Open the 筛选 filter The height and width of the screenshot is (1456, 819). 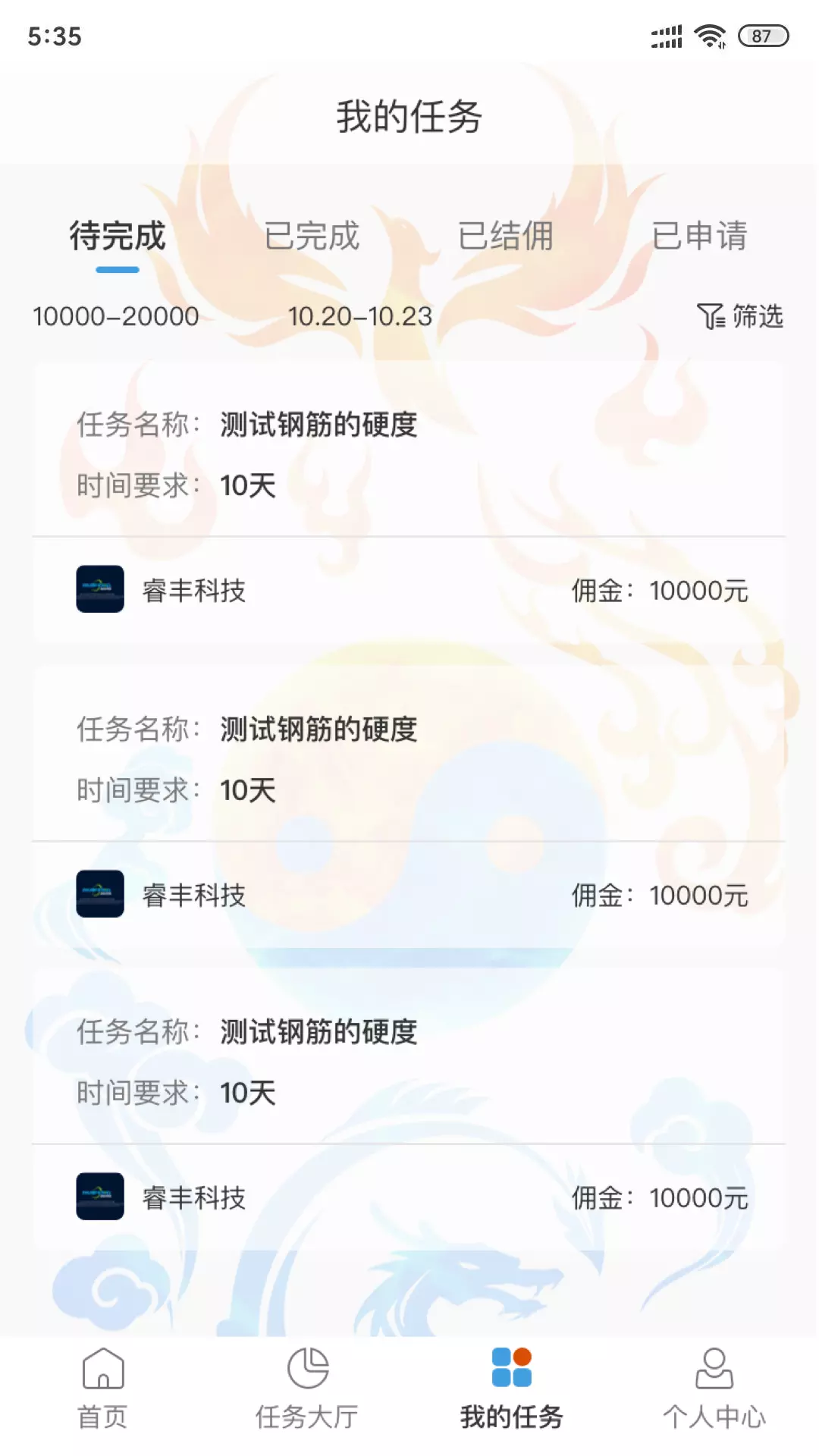pos(740,316)
